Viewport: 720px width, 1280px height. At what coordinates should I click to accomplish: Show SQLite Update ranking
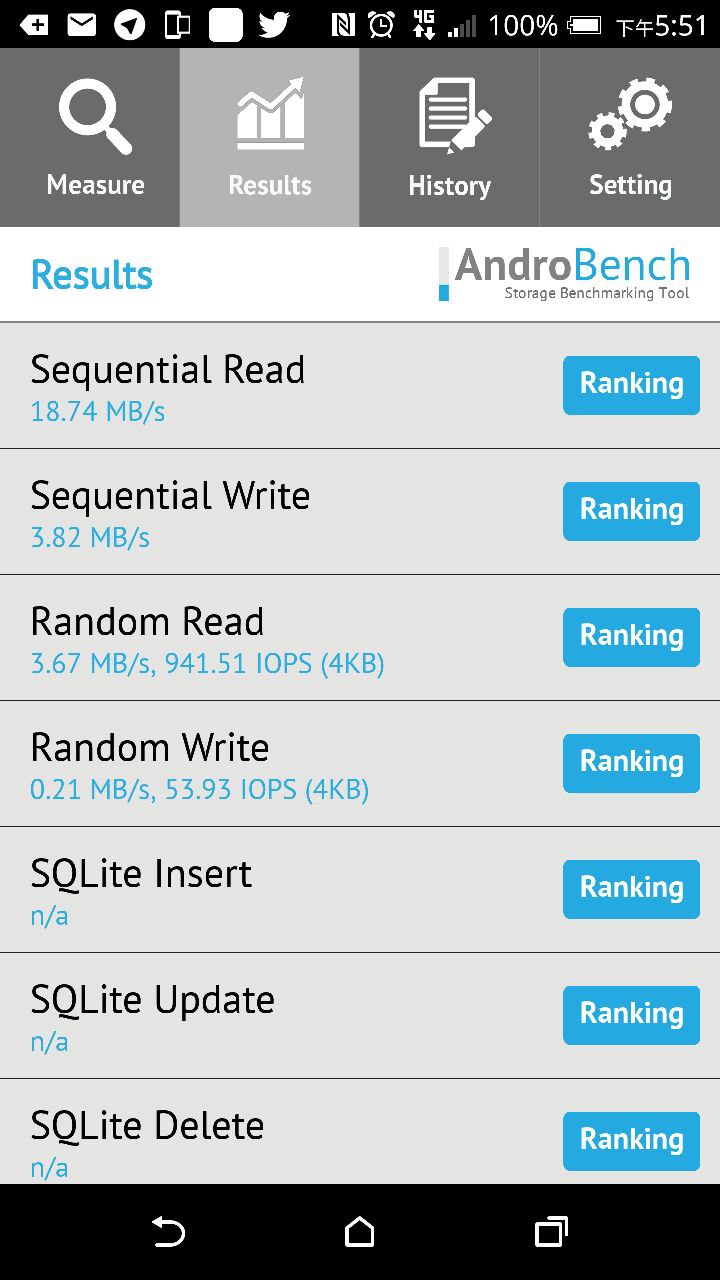click(631, 1015)
